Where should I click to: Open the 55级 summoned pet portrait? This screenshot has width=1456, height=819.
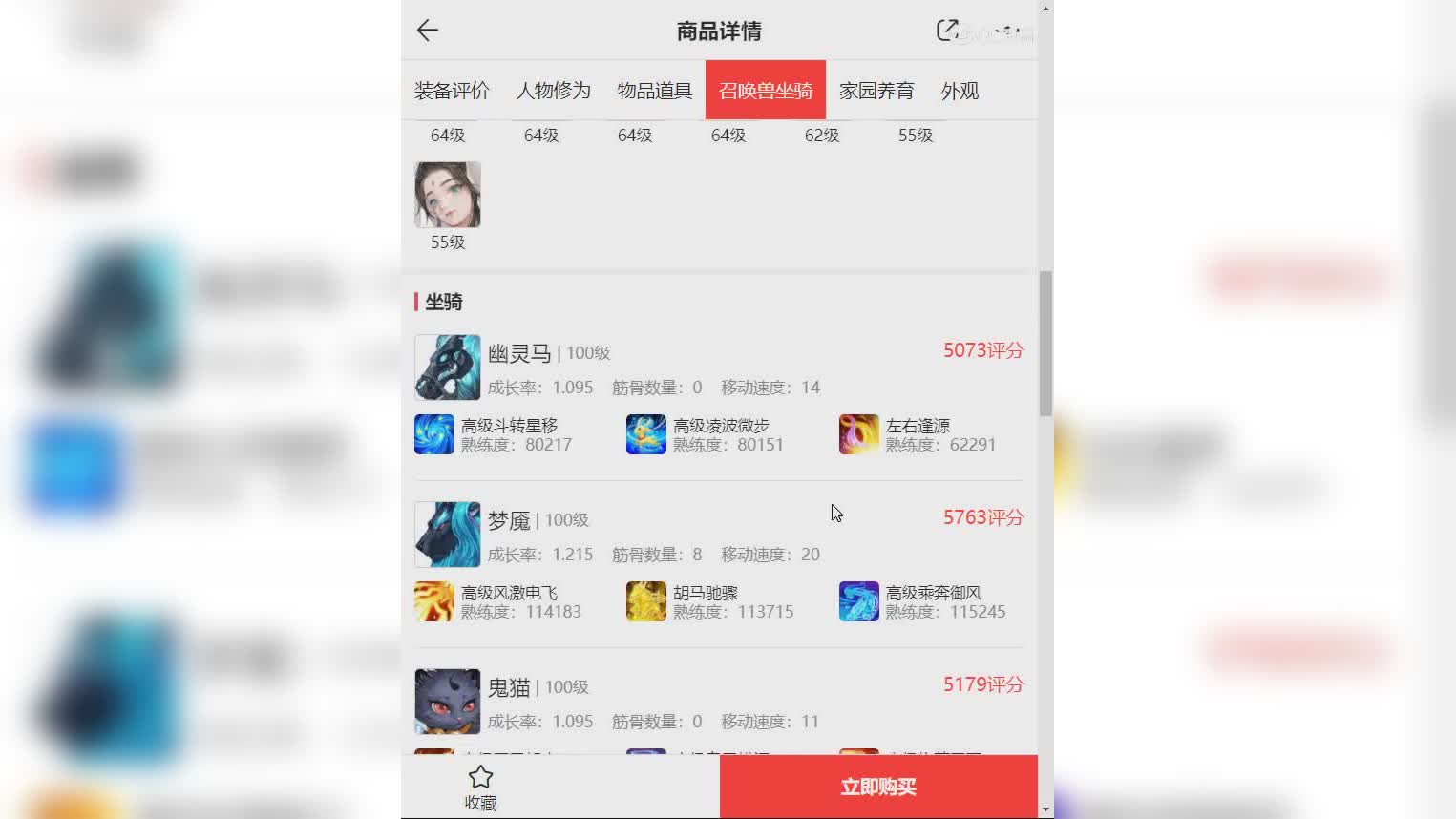point(448,196)
